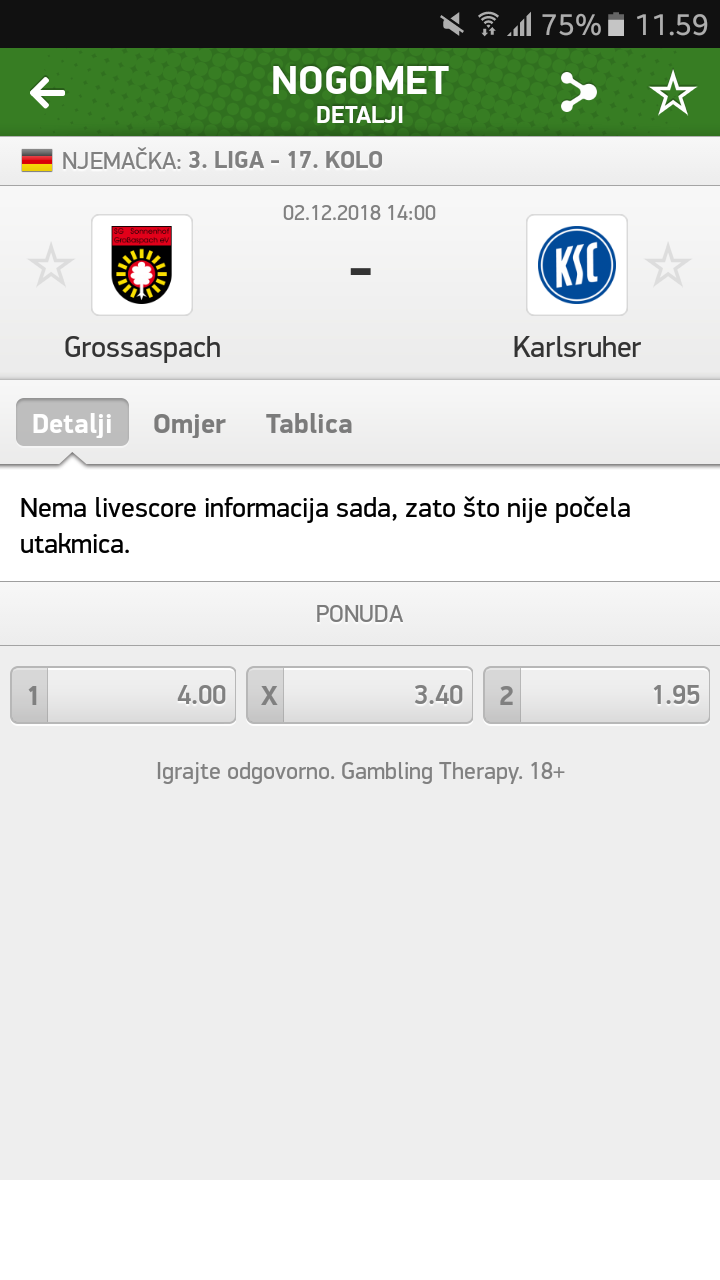Open the Tablica tab
The width and height of the screenshot is (720, 1280).
(x=309, y=423)
